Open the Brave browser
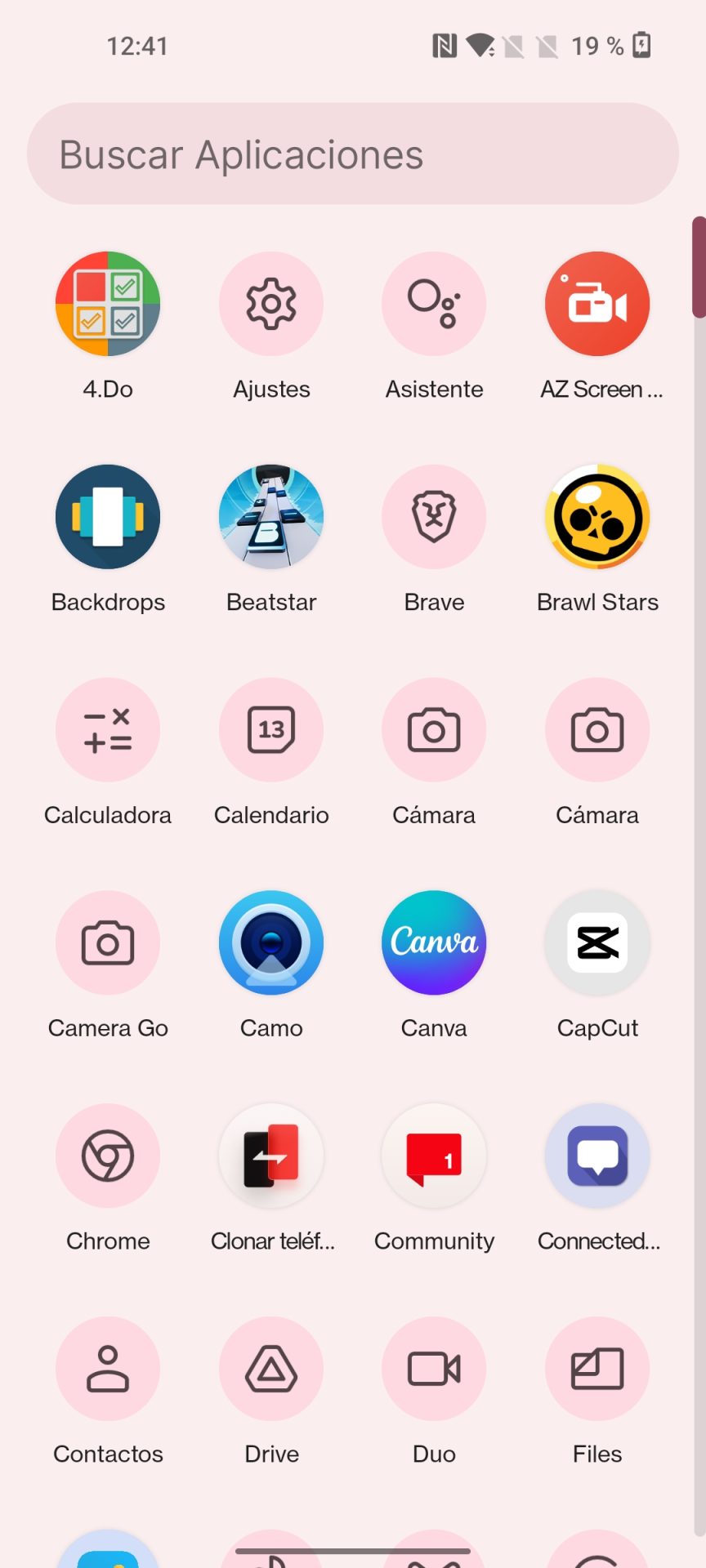This screenshot has height=1568, width=706. coord(434,517)
